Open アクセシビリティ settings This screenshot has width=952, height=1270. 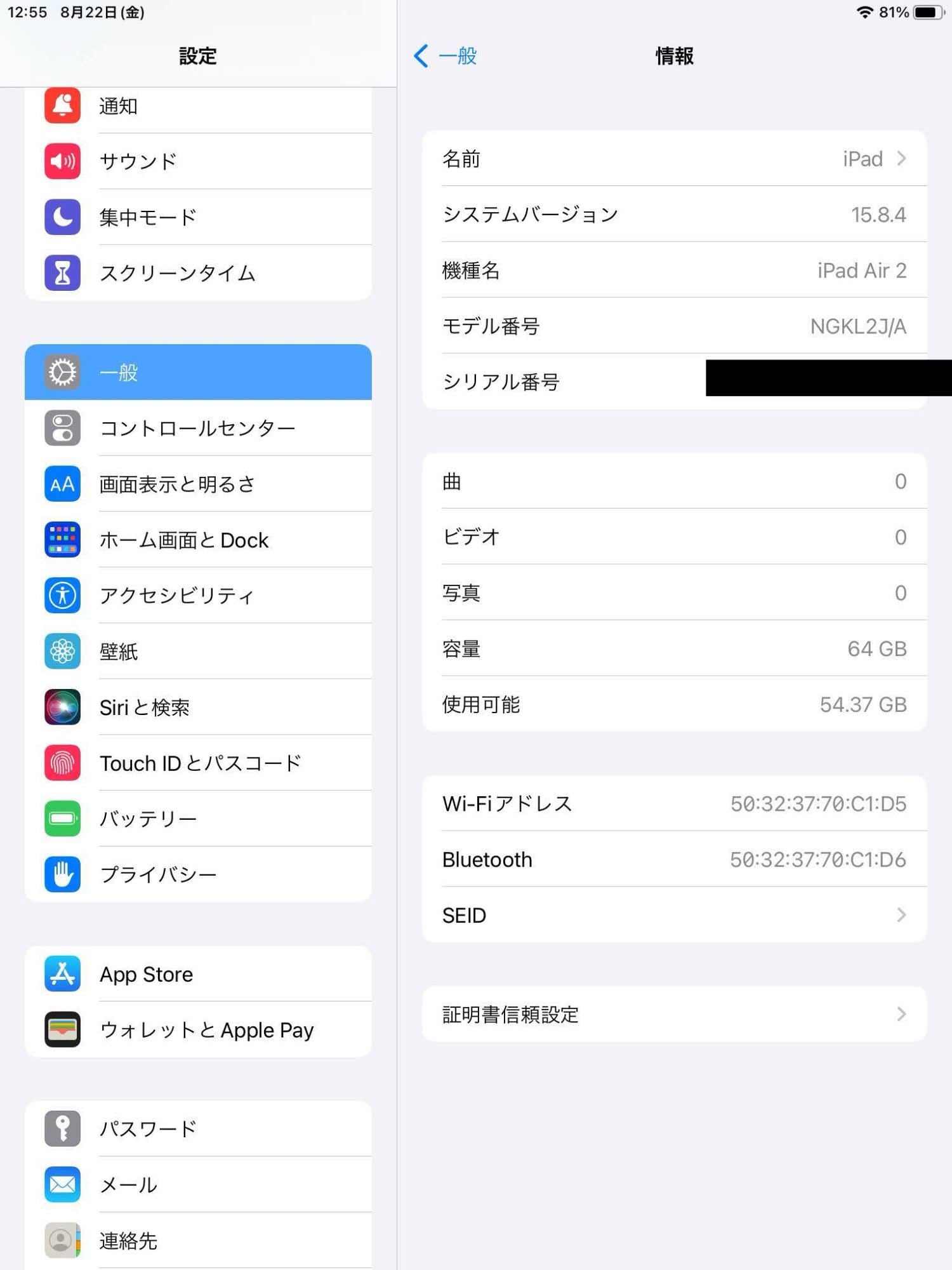(x=198, y=596)
